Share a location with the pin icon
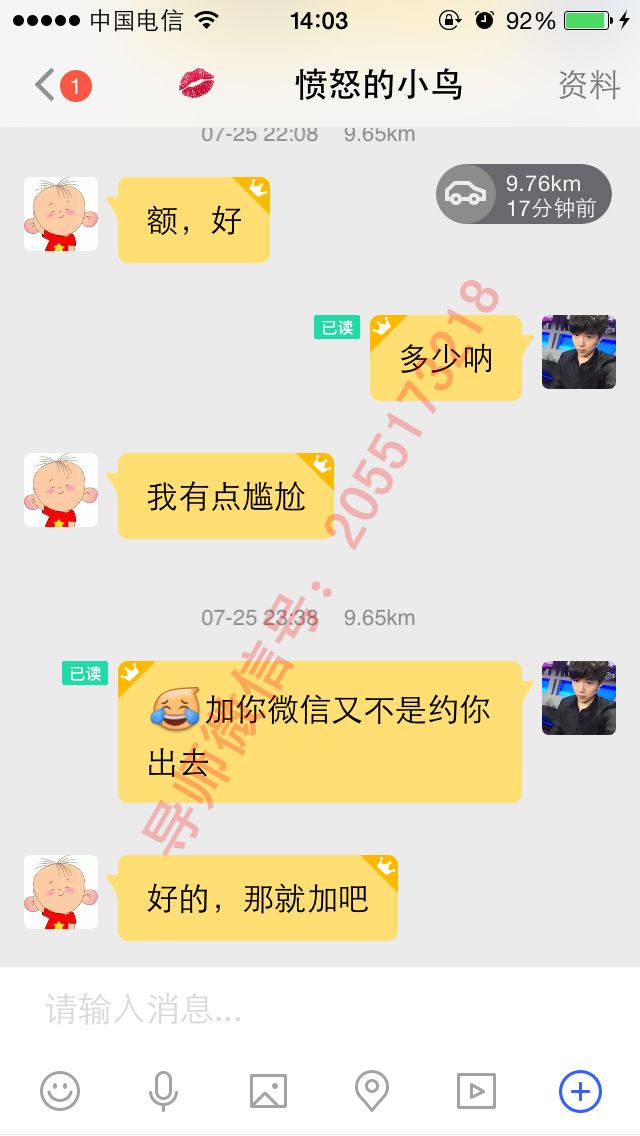The image size is (640, 1136). click(372, 1090)
